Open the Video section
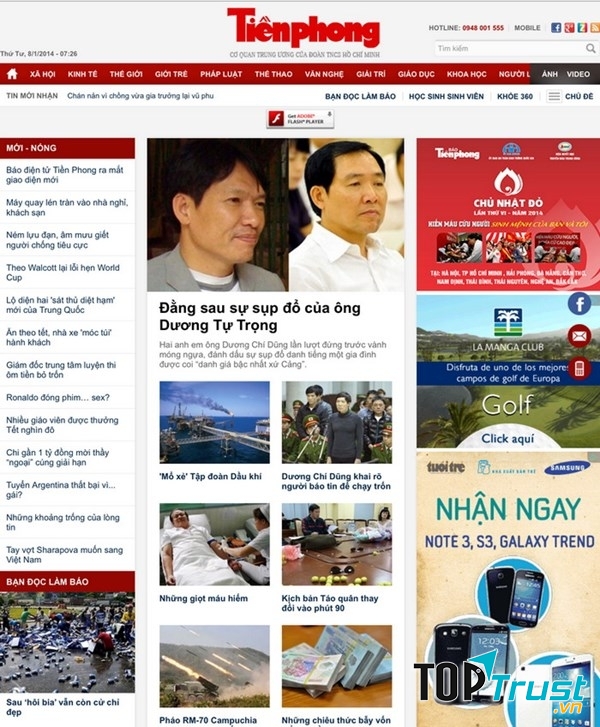Image resolution: width=600 pixels, height=727 pixels. point(578,74)
